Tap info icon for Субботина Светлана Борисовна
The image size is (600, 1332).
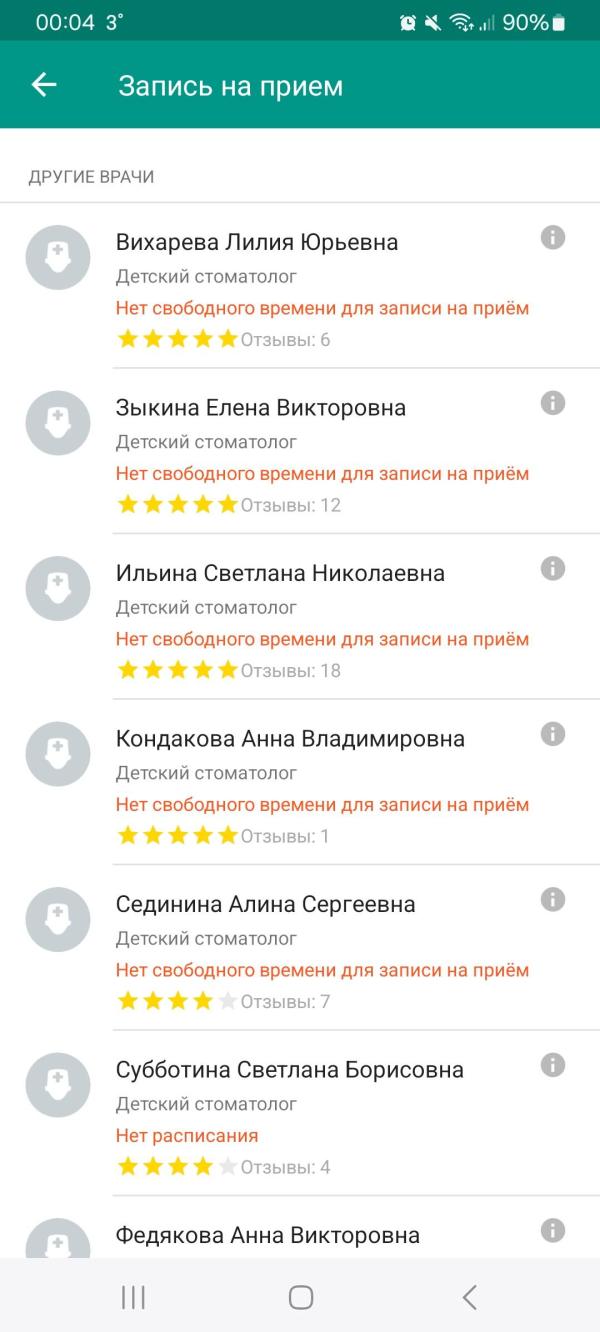(x=553, y=1065)
